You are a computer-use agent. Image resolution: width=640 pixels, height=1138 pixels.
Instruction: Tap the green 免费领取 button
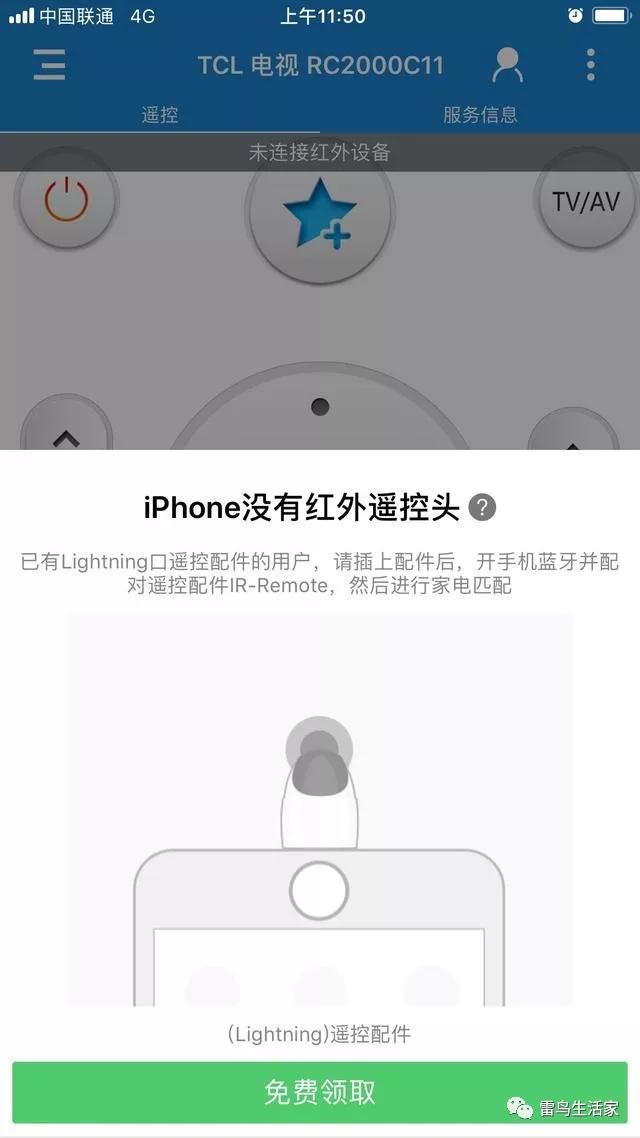pyautogui.click(x=320, y=1091)
